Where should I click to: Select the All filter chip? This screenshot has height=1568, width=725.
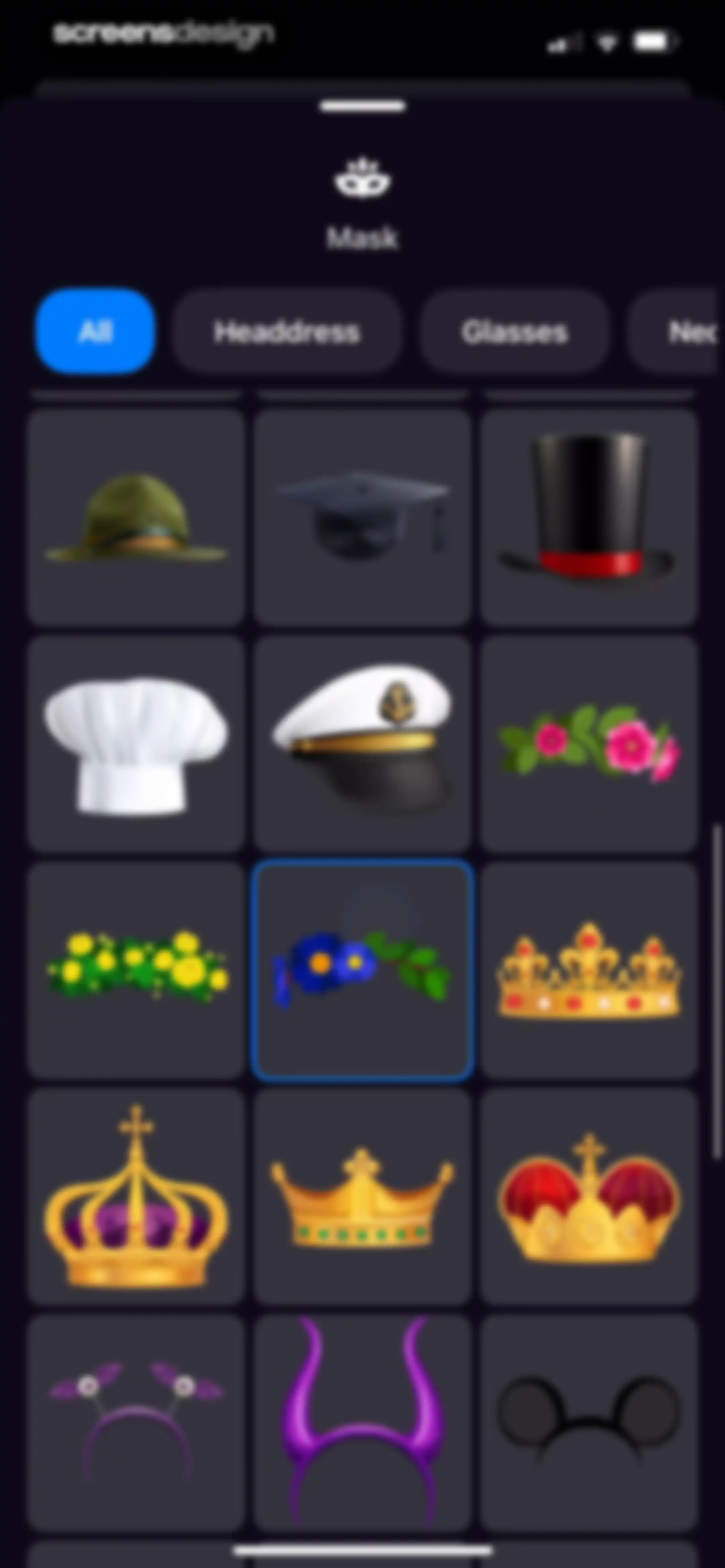pos(95,331)
